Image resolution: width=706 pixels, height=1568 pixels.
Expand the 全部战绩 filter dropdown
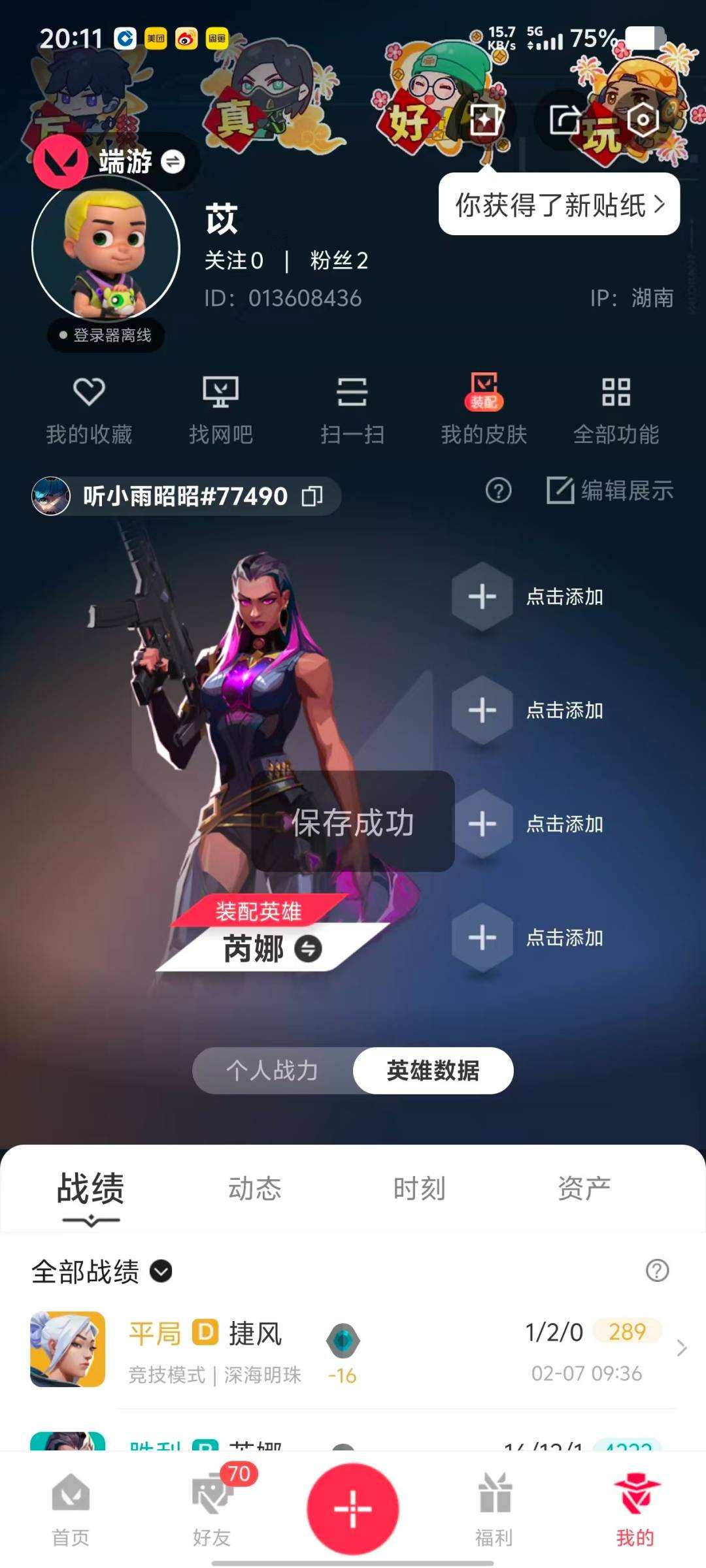pos(159,1271)
